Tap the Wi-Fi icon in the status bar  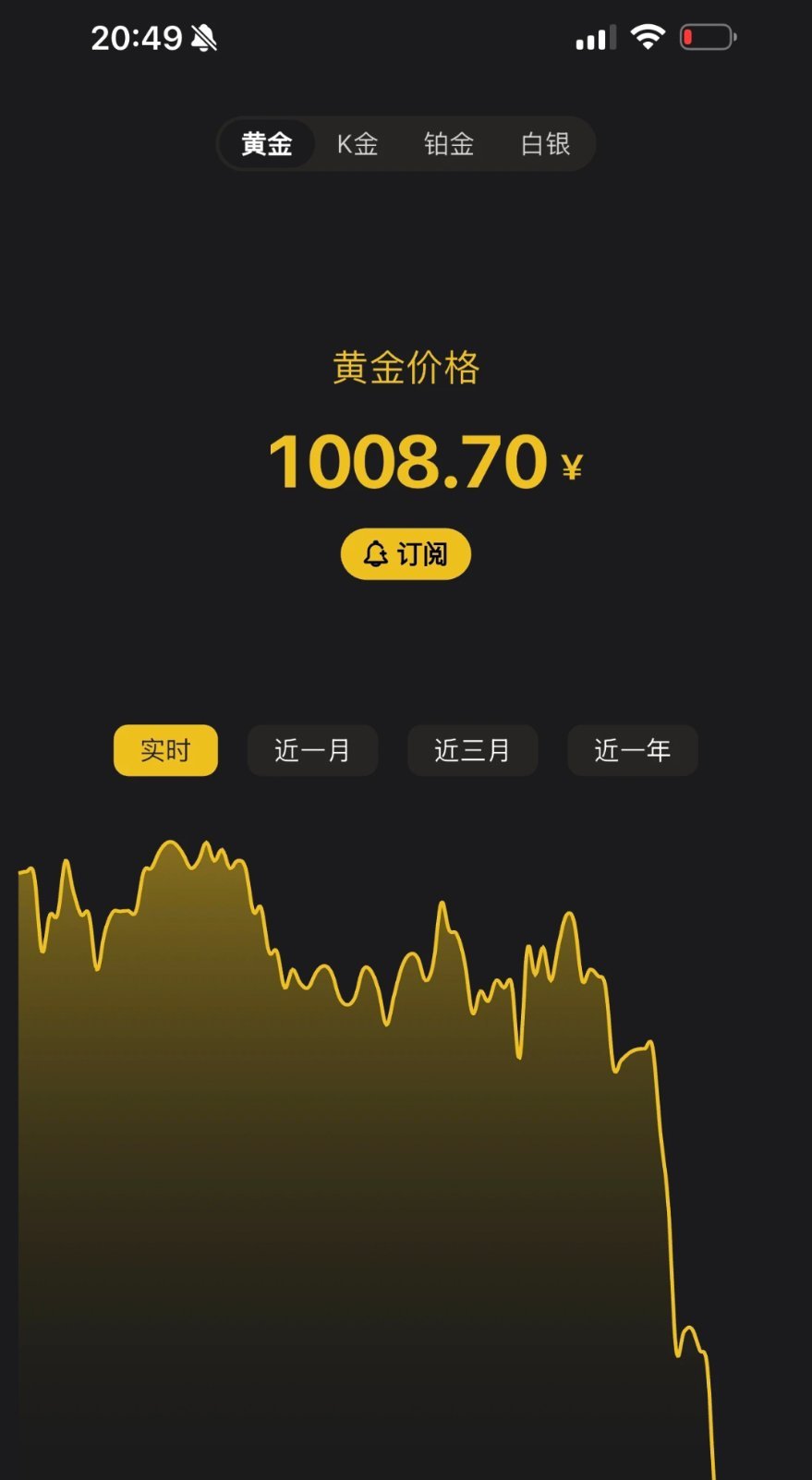click(648, 35)
